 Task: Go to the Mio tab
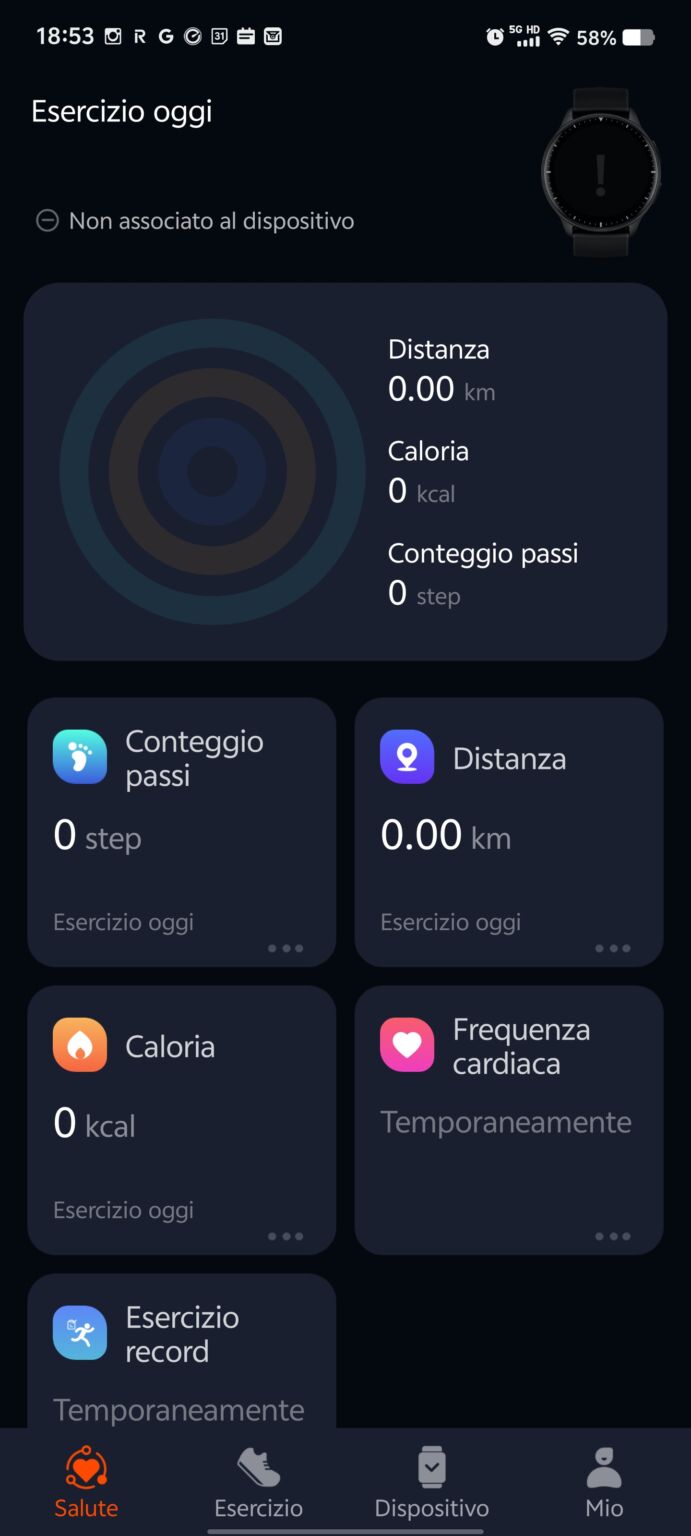coord(604,1483)
